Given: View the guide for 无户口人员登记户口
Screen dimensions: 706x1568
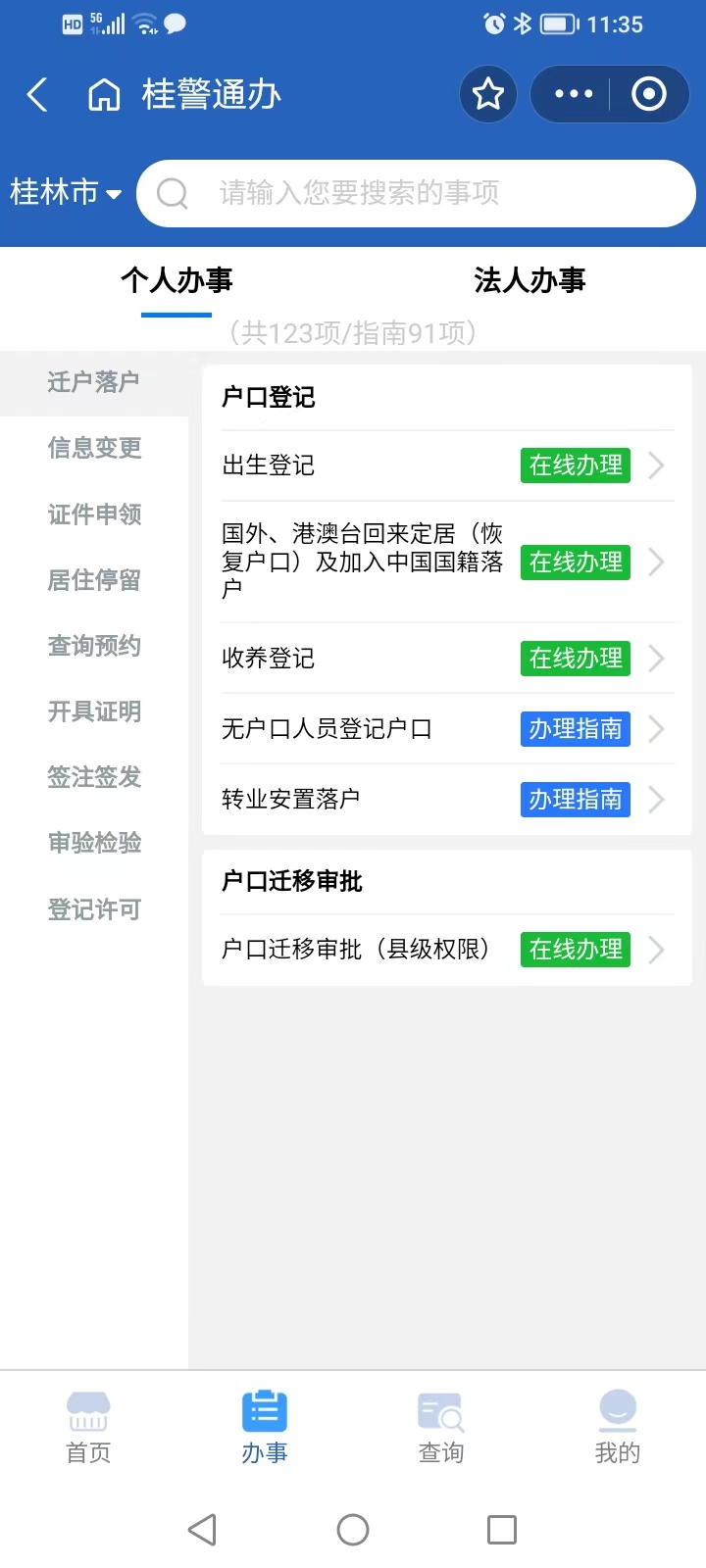Looking at the screenshot, I should tap(575, 729).
